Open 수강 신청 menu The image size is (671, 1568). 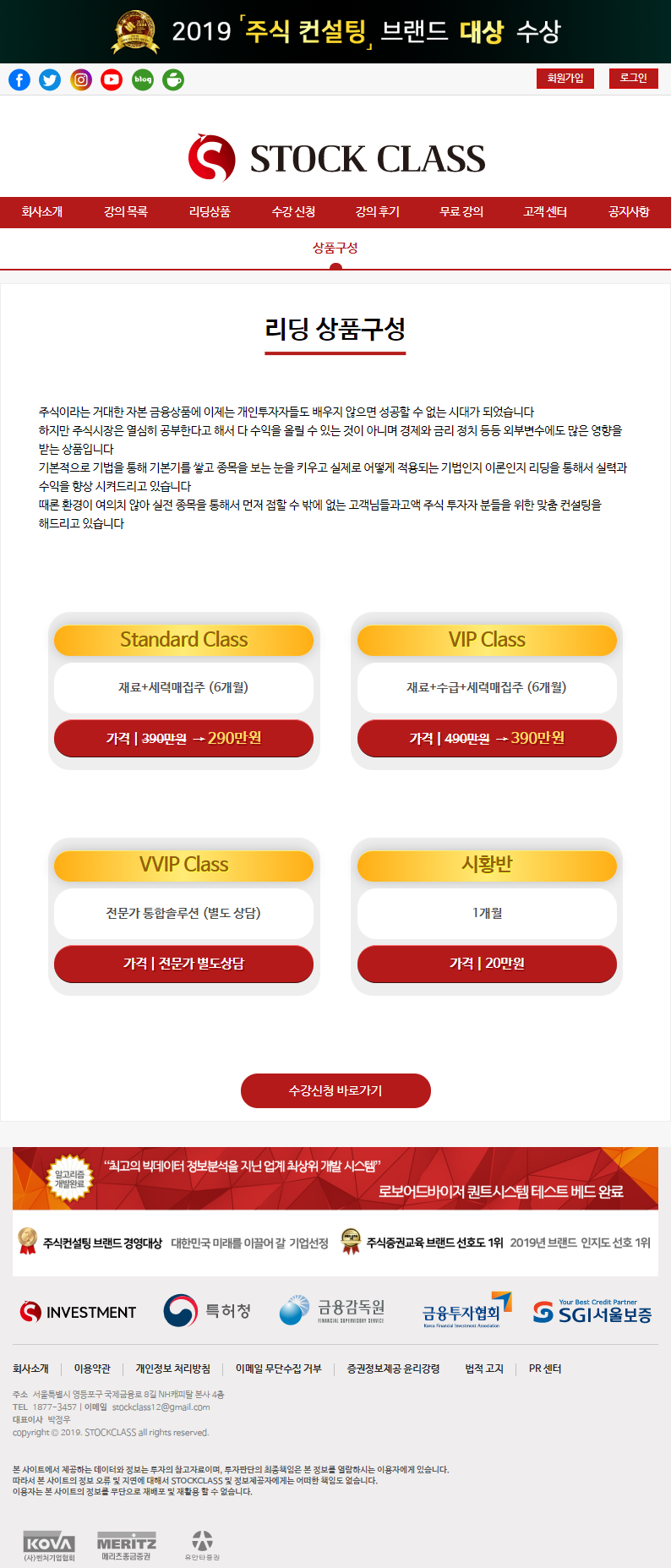tap(293, 212)
